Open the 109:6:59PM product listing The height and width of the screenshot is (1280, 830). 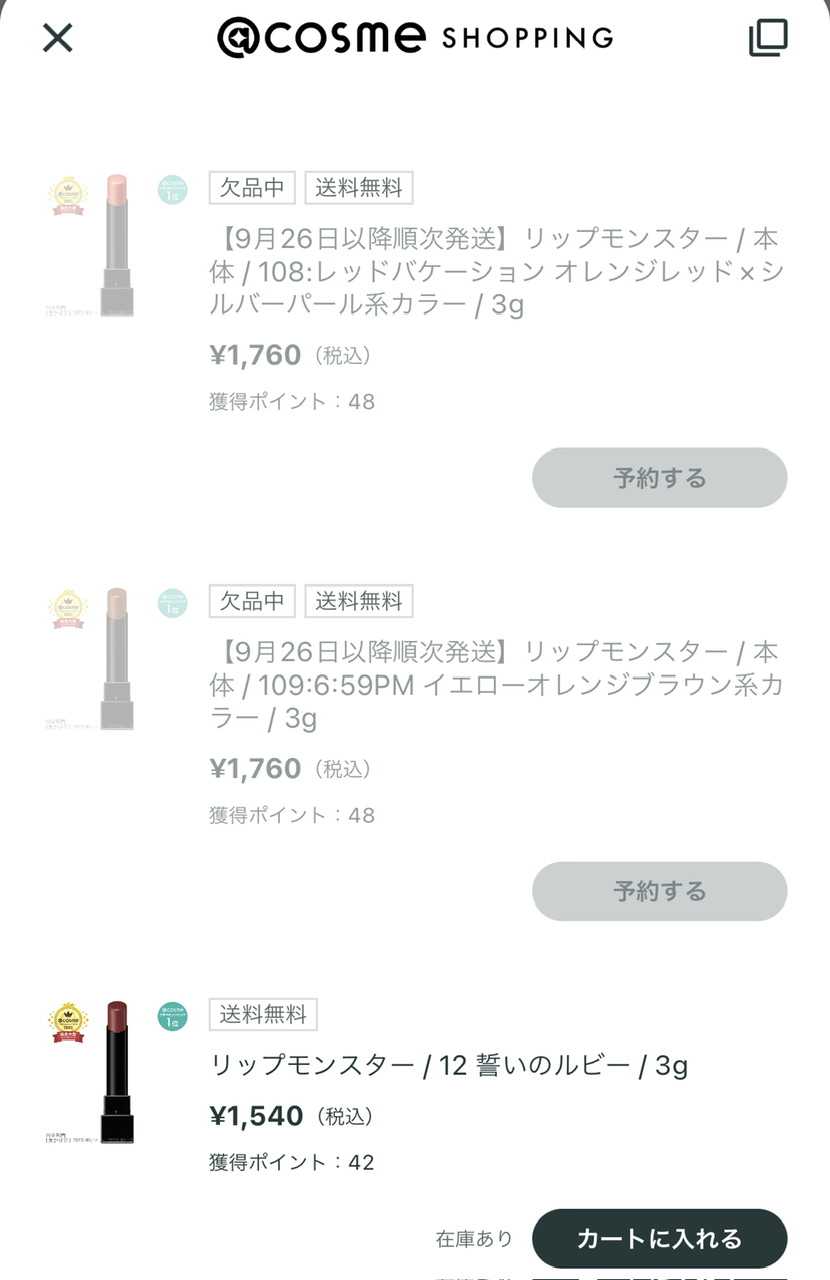[494, 685]
